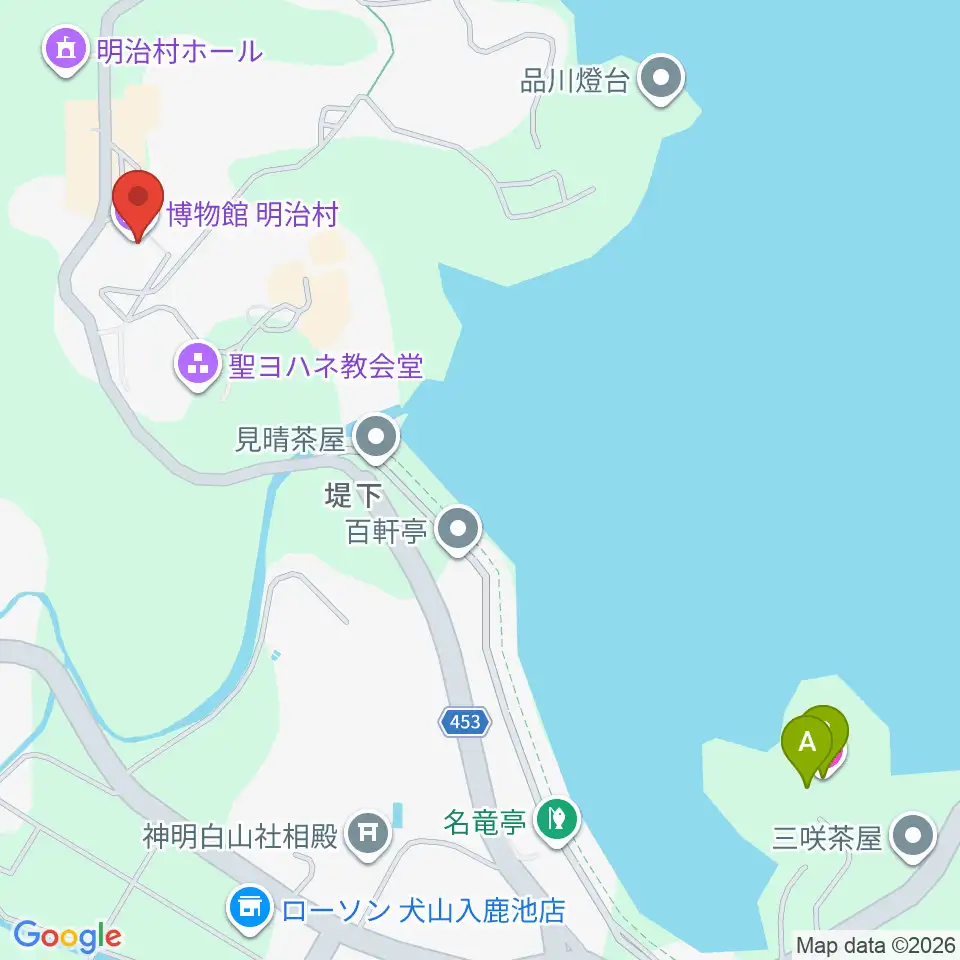
Task: Select the 品川燈台 place marker
Action: [661, 80]
